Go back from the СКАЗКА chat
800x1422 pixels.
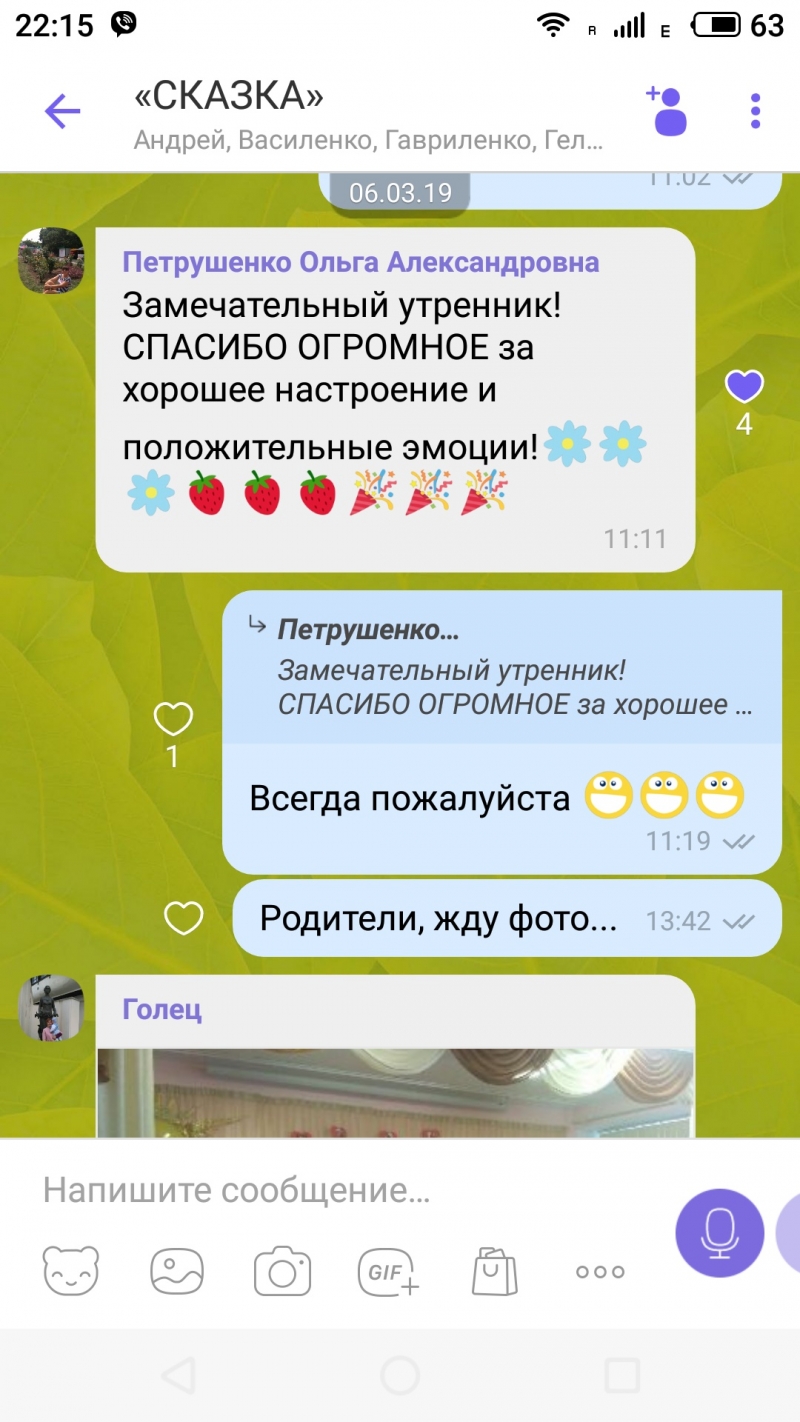click(62, 112)
